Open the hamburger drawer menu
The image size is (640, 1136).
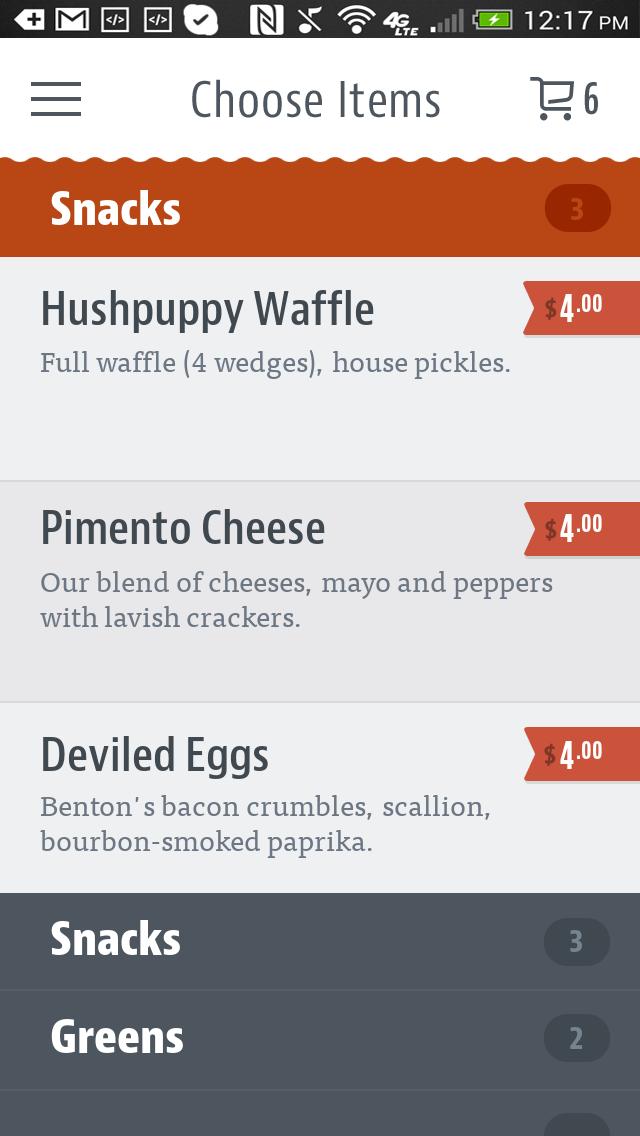click(56, 99)
